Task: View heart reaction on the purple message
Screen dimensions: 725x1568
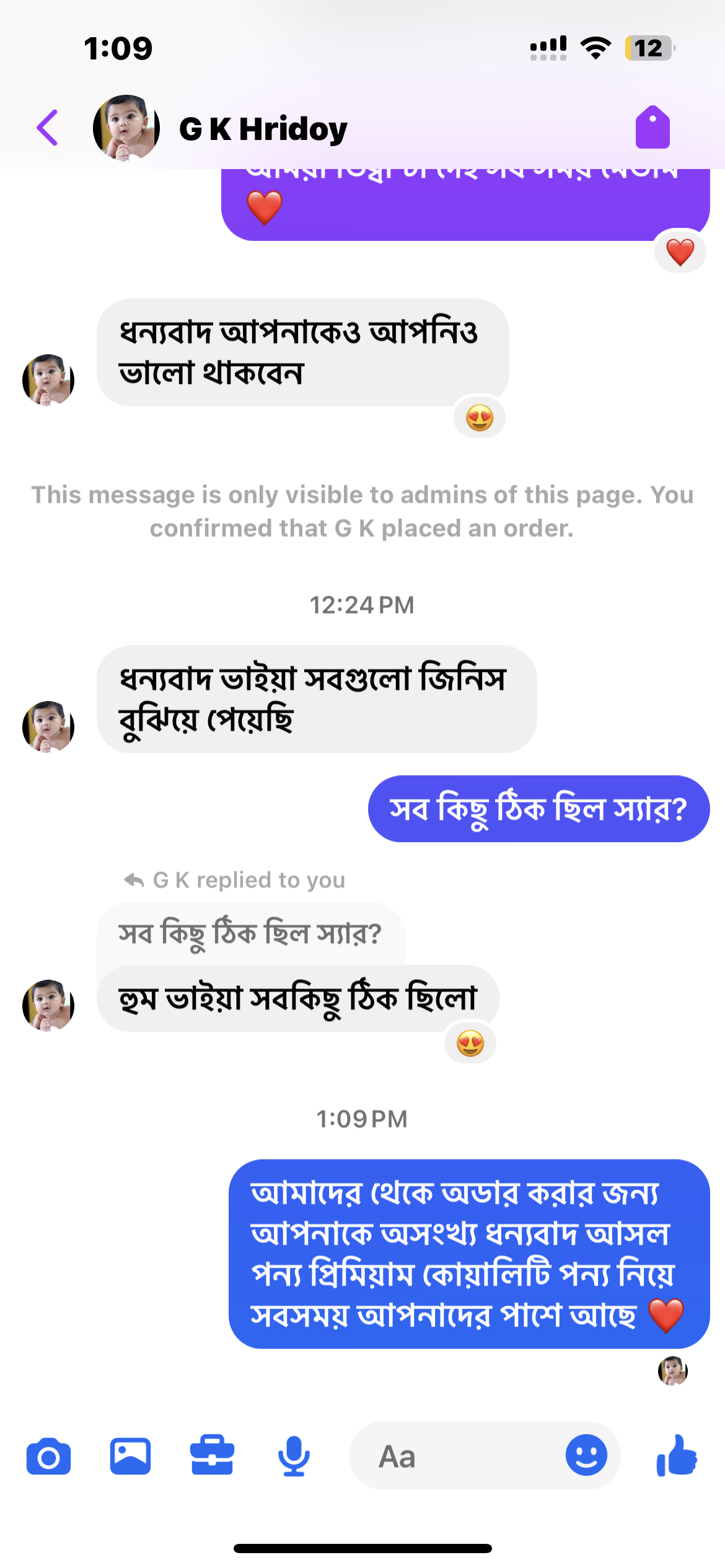Action: click(680, 253)
